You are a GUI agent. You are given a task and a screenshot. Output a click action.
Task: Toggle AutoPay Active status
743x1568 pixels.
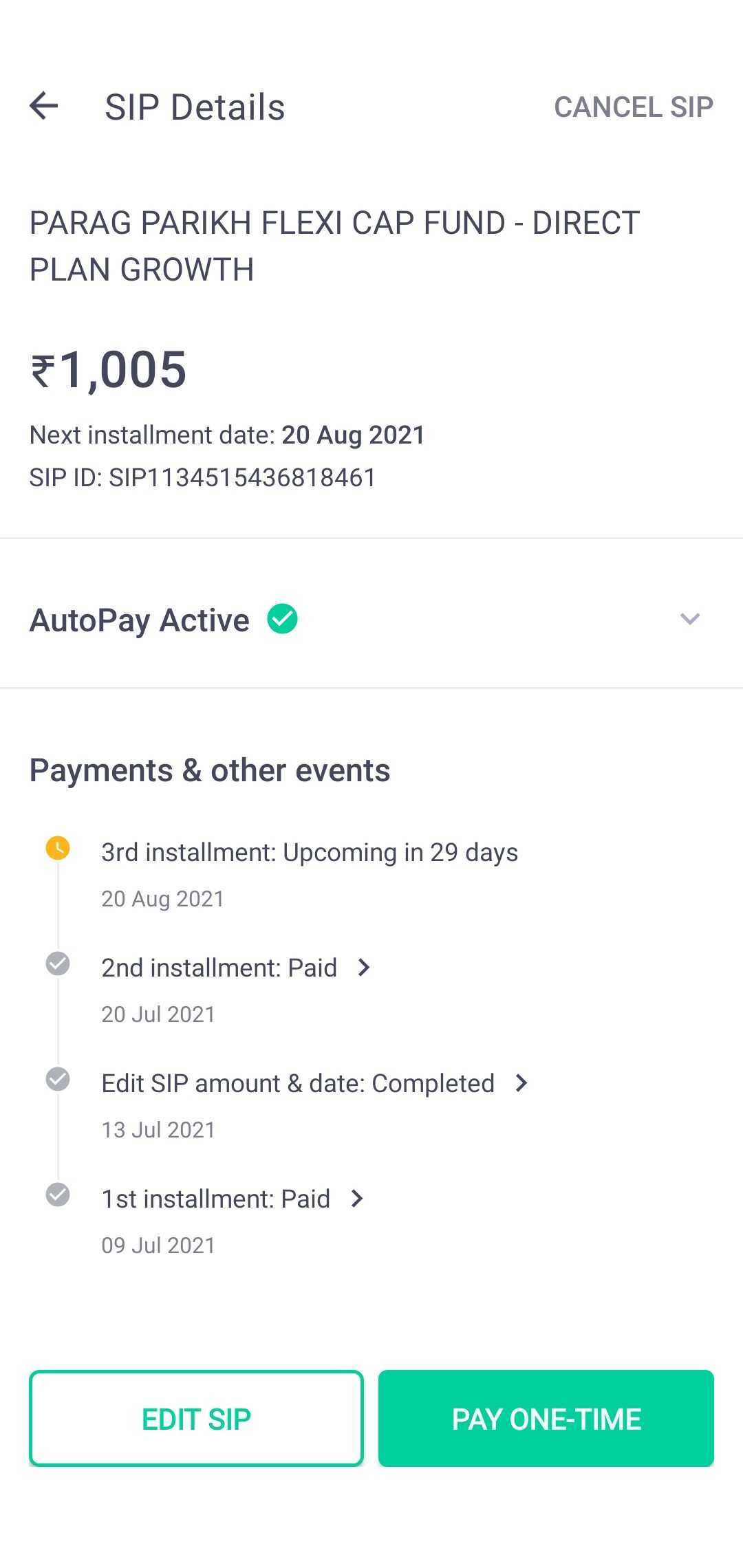coord(139,618)
